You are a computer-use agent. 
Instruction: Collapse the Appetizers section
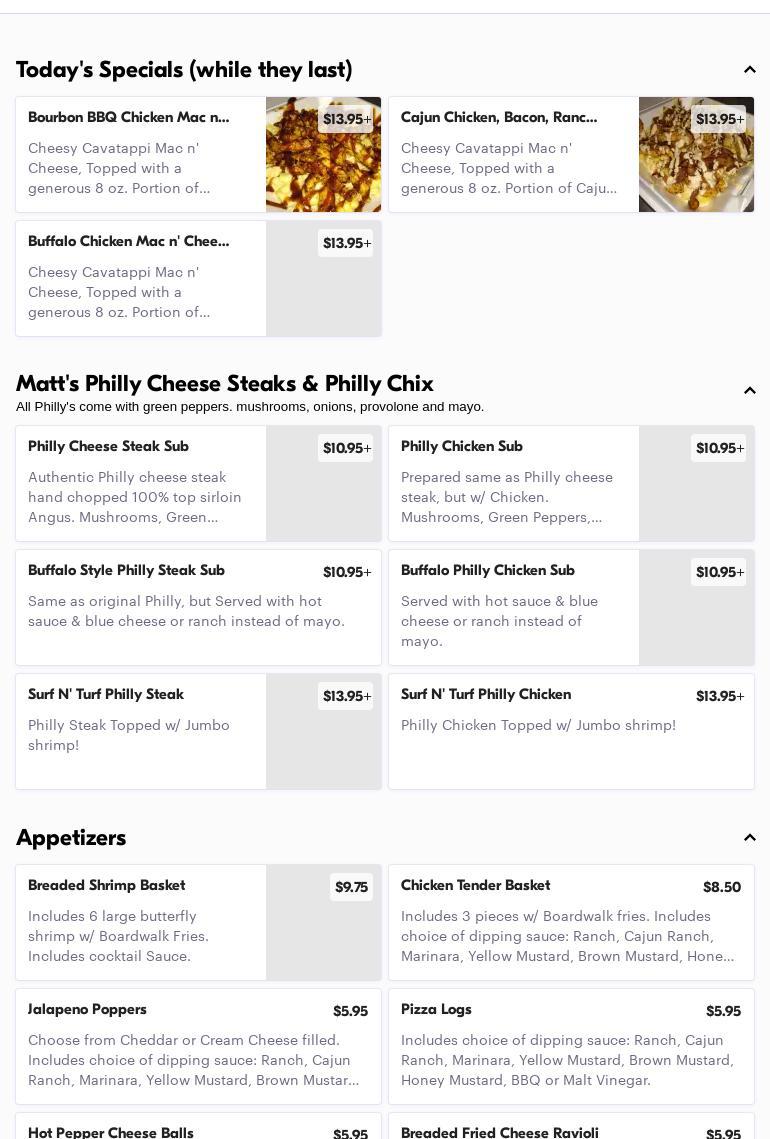click(749, 838)
